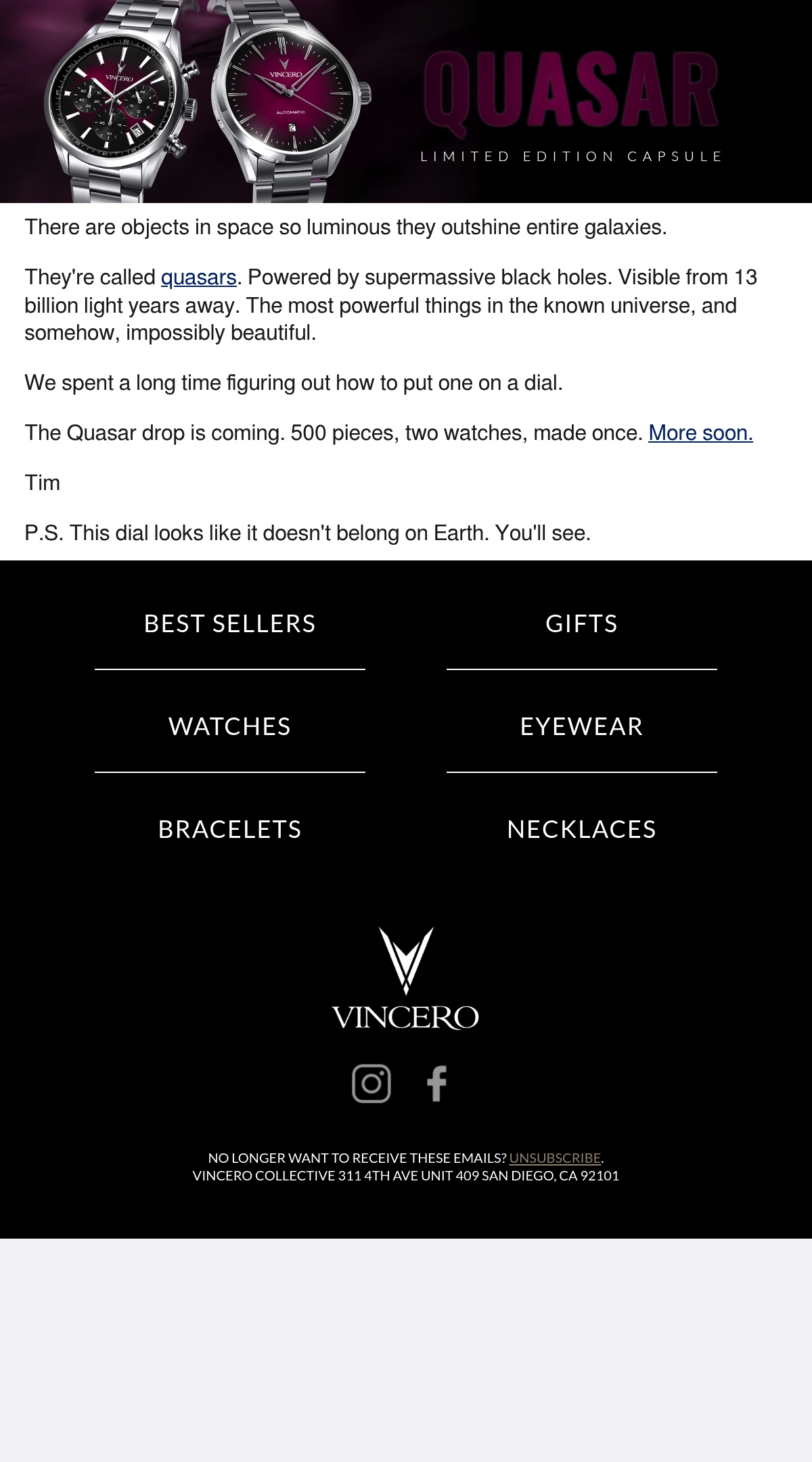Browse the Best Sellers category
The width and height of the screenshot is (812, 1462).
[230, 623]
